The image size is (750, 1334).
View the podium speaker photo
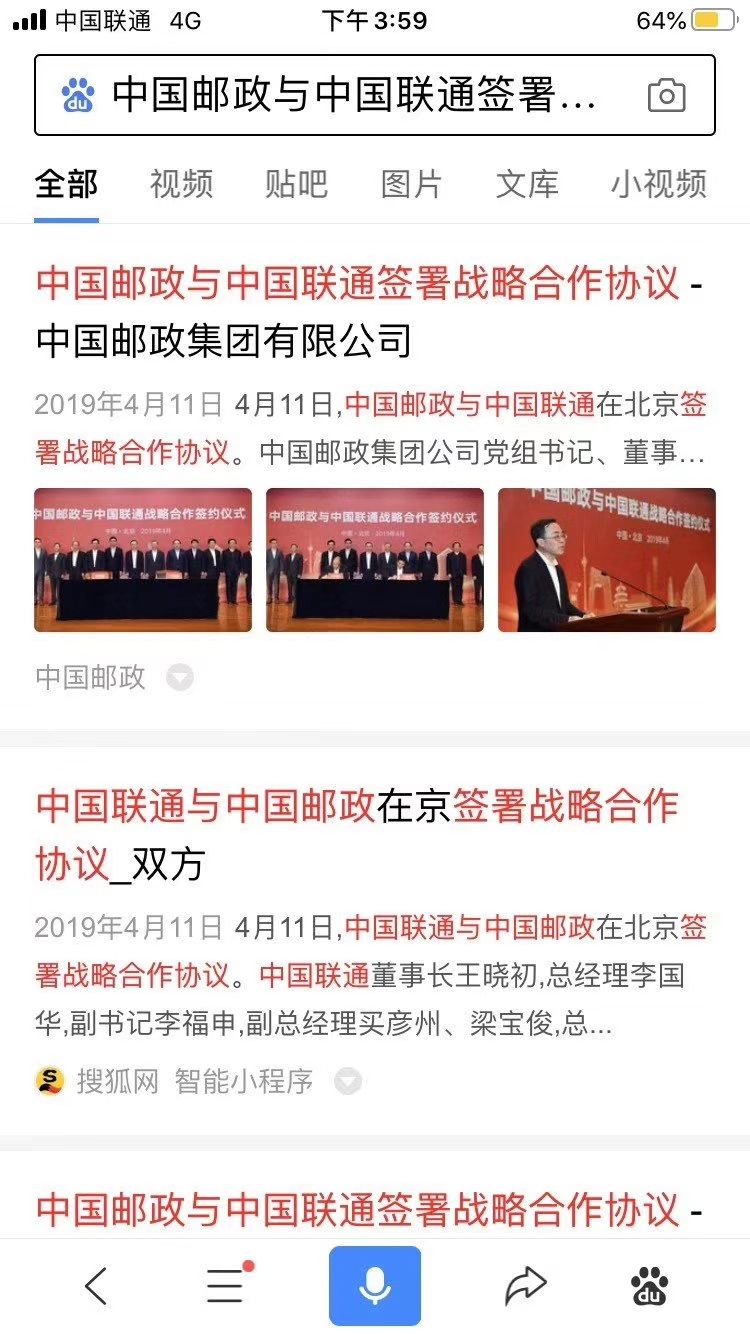pos(607,560)
